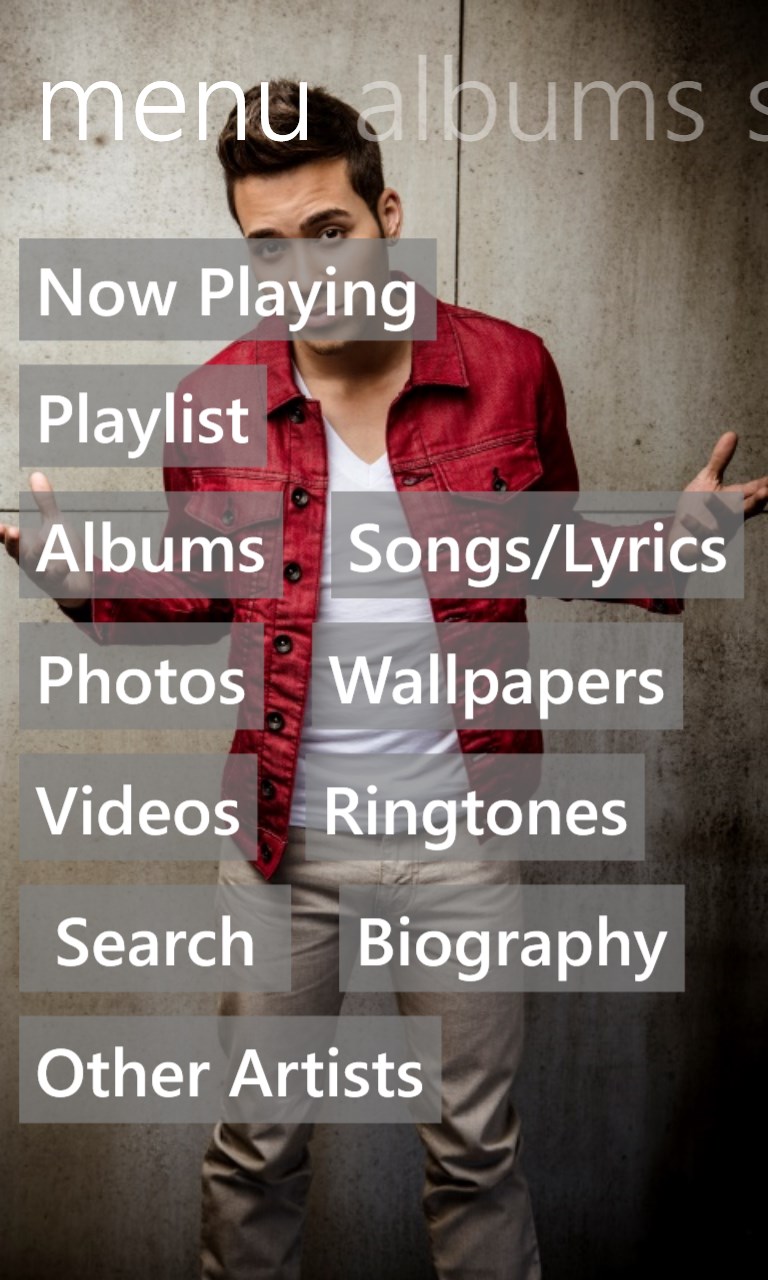Select Ringtones
This screenshot has height=1280, width=768.
tap(475, 808)
